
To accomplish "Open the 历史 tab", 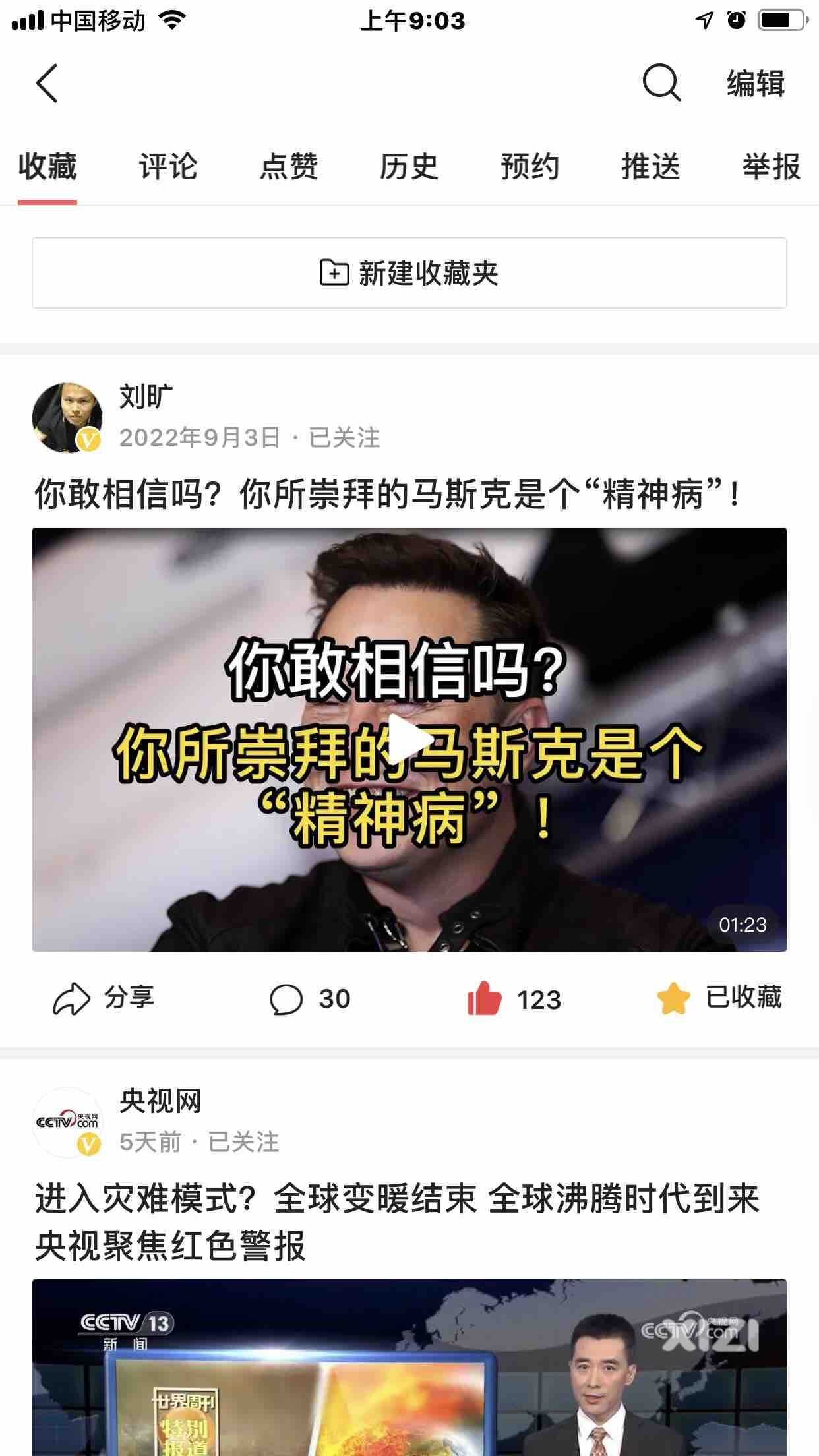I will click(409, 166).
